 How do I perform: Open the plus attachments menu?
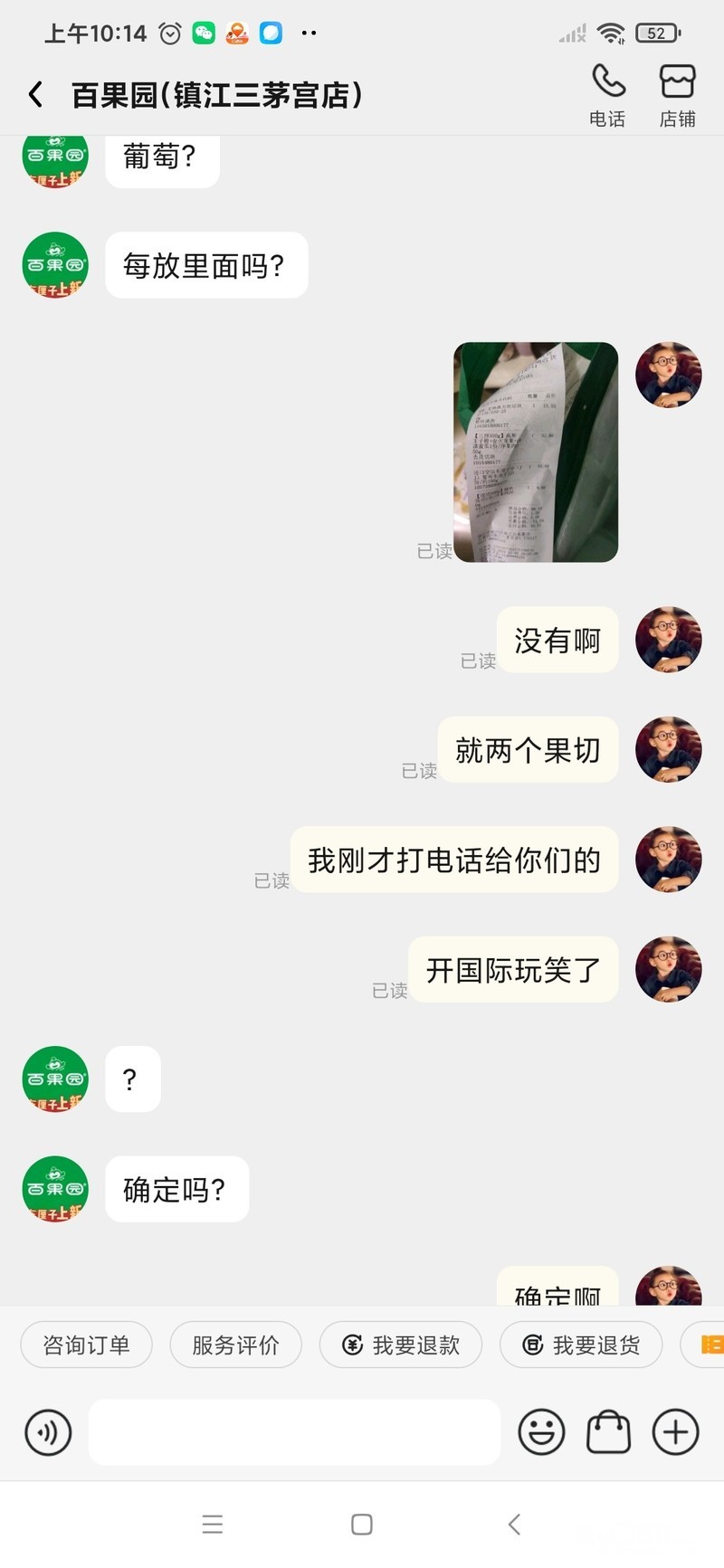676,1432
